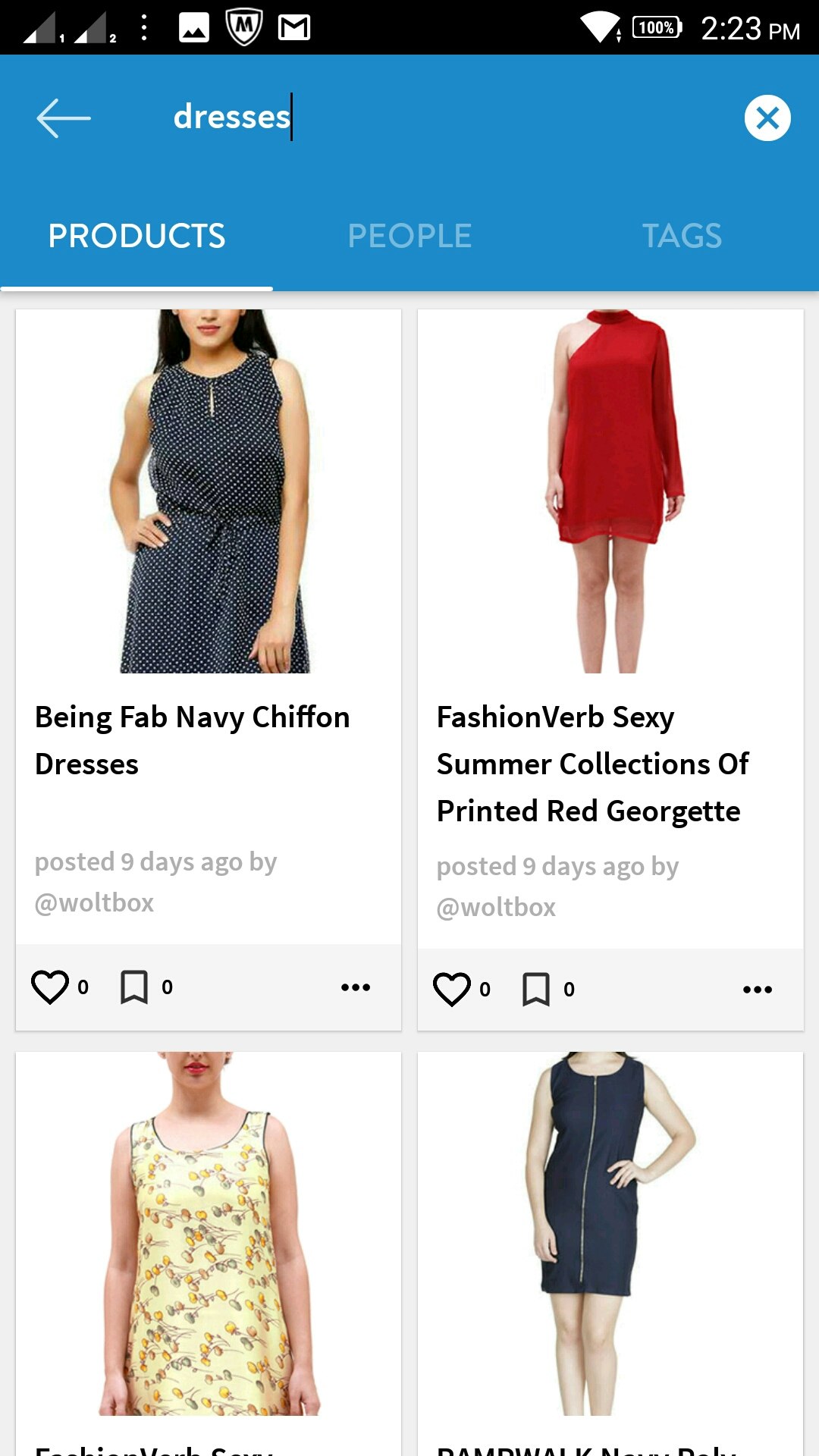819x1456 pixels.
Task: Tap the gallery icon in the status bar
Action: [194, 29]
